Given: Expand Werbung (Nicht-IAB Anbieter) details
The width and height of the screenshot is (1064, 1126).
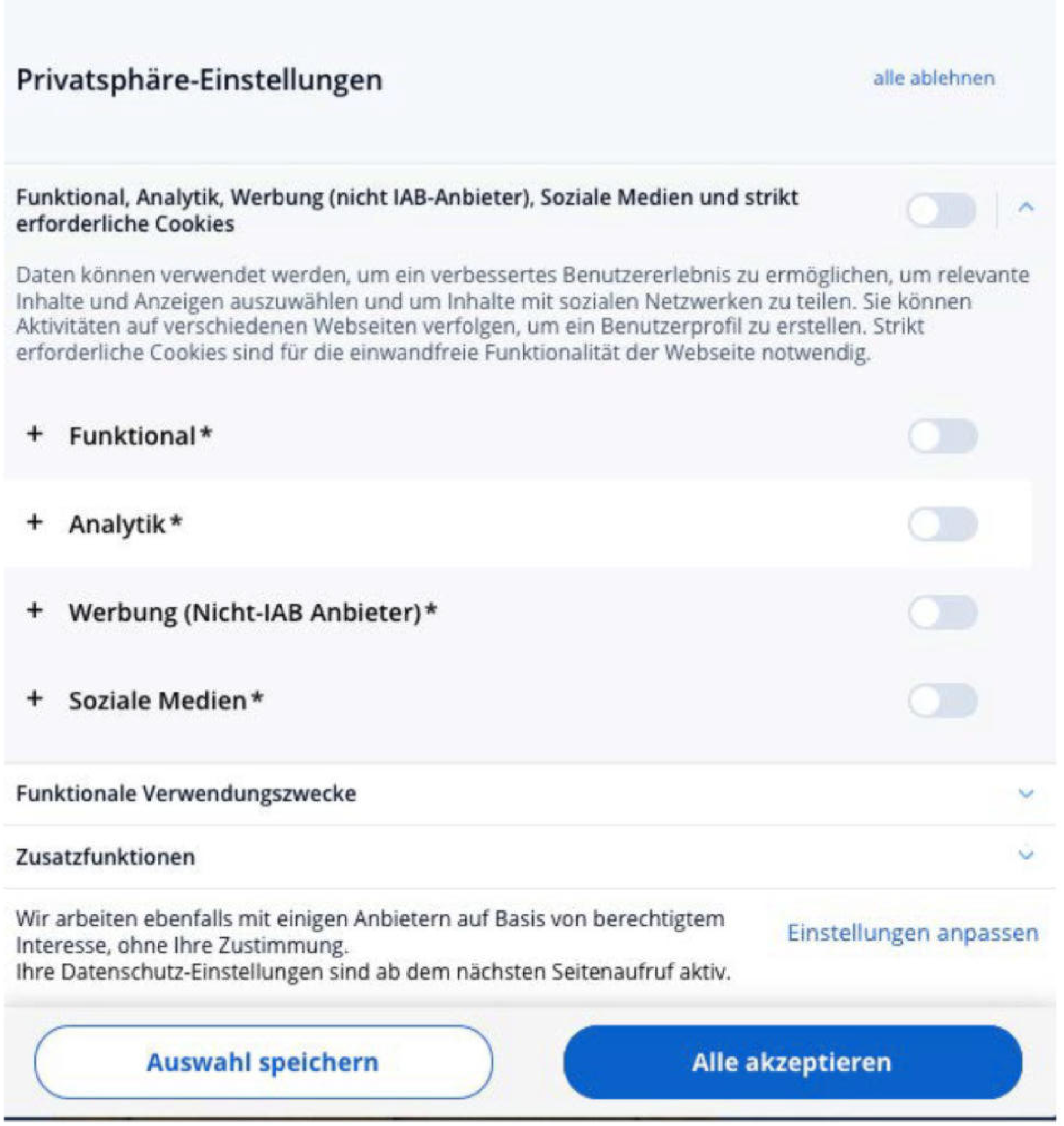Looking at the screenshot, I should pyautogui.click(x=35, y=611).
